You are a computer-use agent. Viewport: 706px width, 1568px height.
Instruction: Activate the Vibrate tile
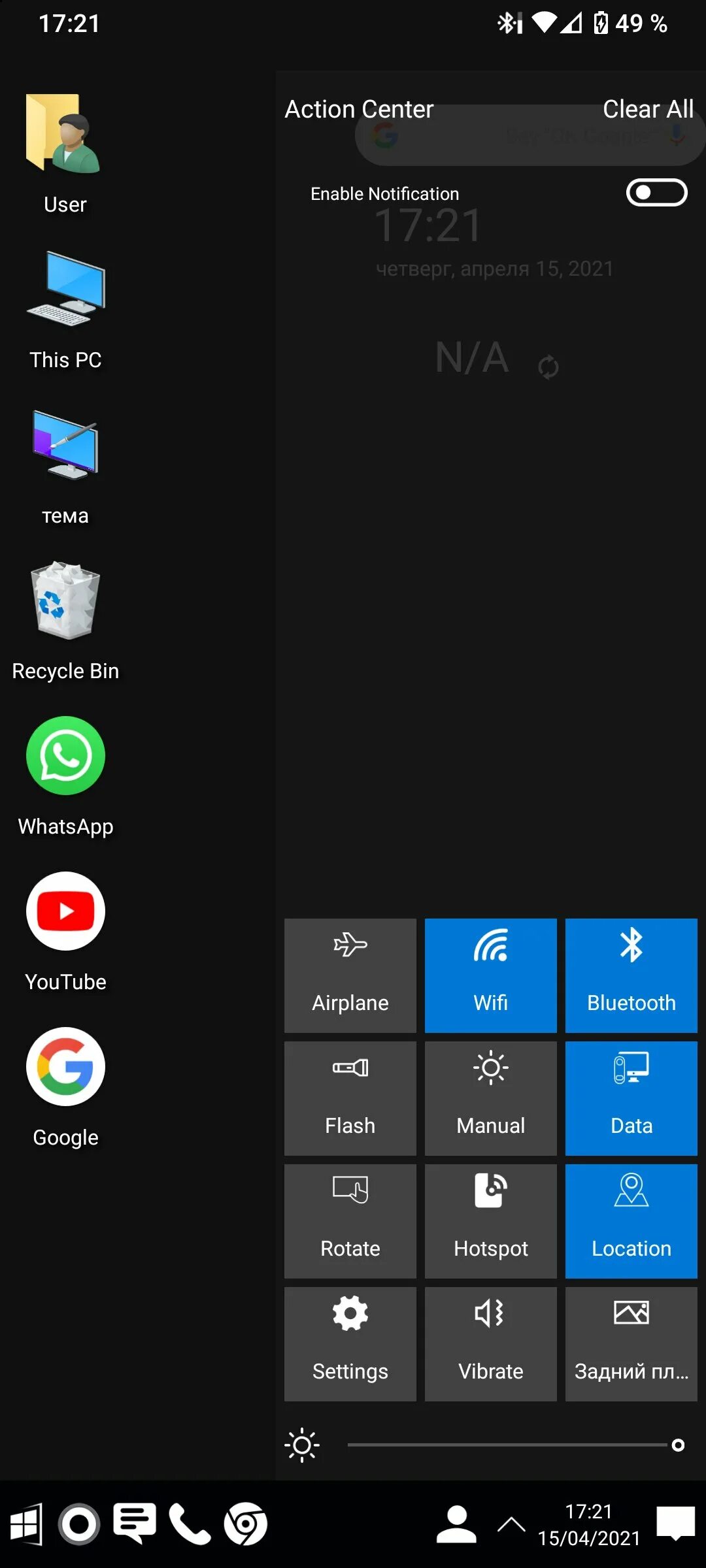tap(490, 1343)
